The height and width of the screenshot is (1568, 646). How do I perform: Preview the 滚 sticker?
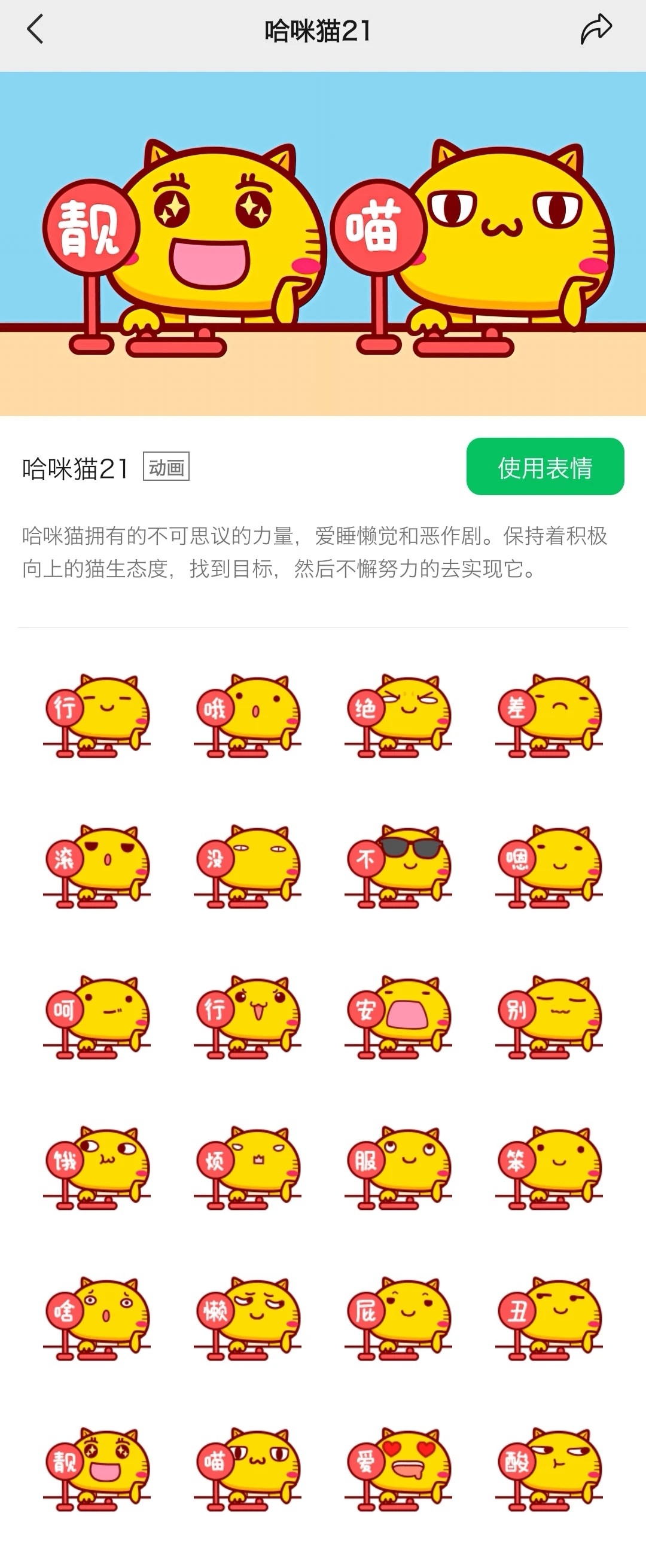[97, 867]
